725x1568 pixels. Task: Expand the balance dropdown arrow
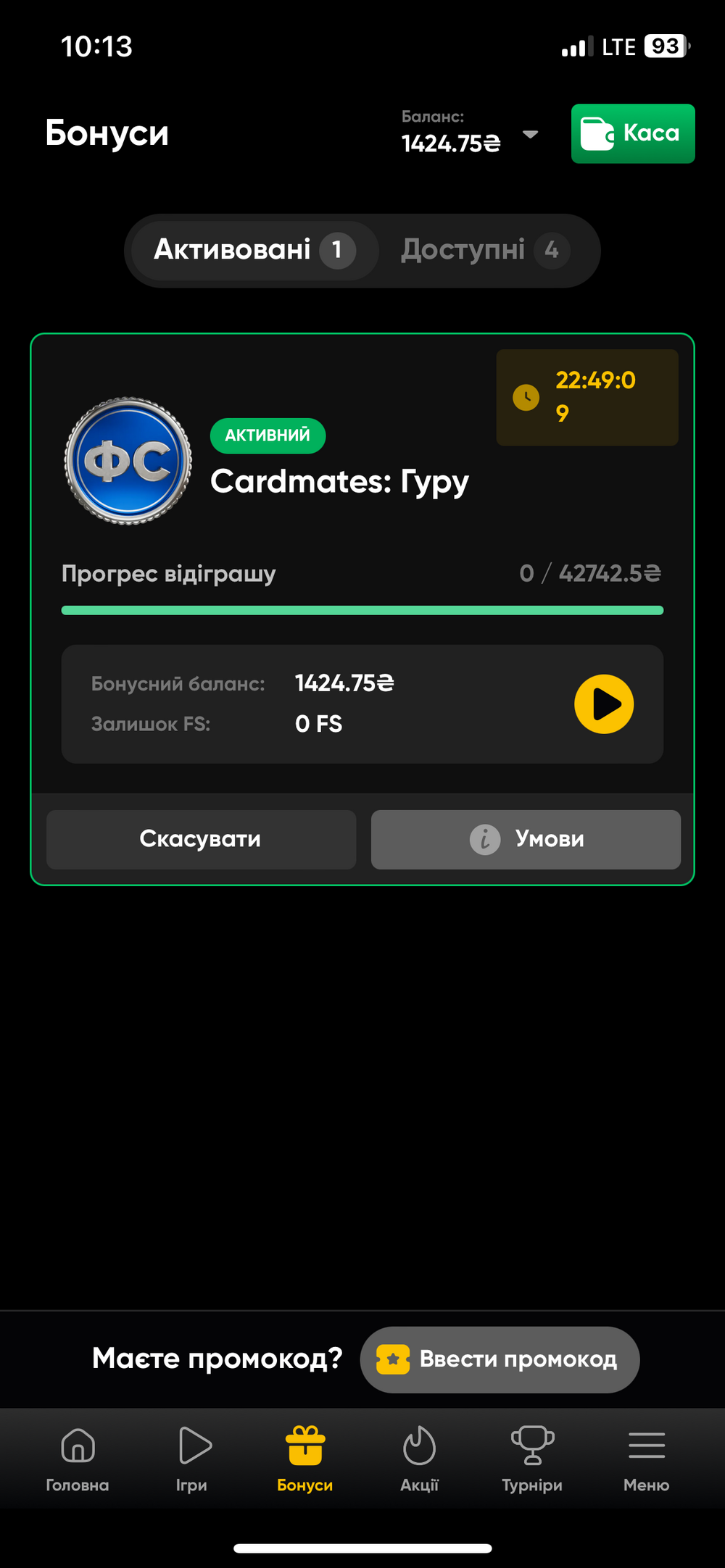[x=531, y=135]
